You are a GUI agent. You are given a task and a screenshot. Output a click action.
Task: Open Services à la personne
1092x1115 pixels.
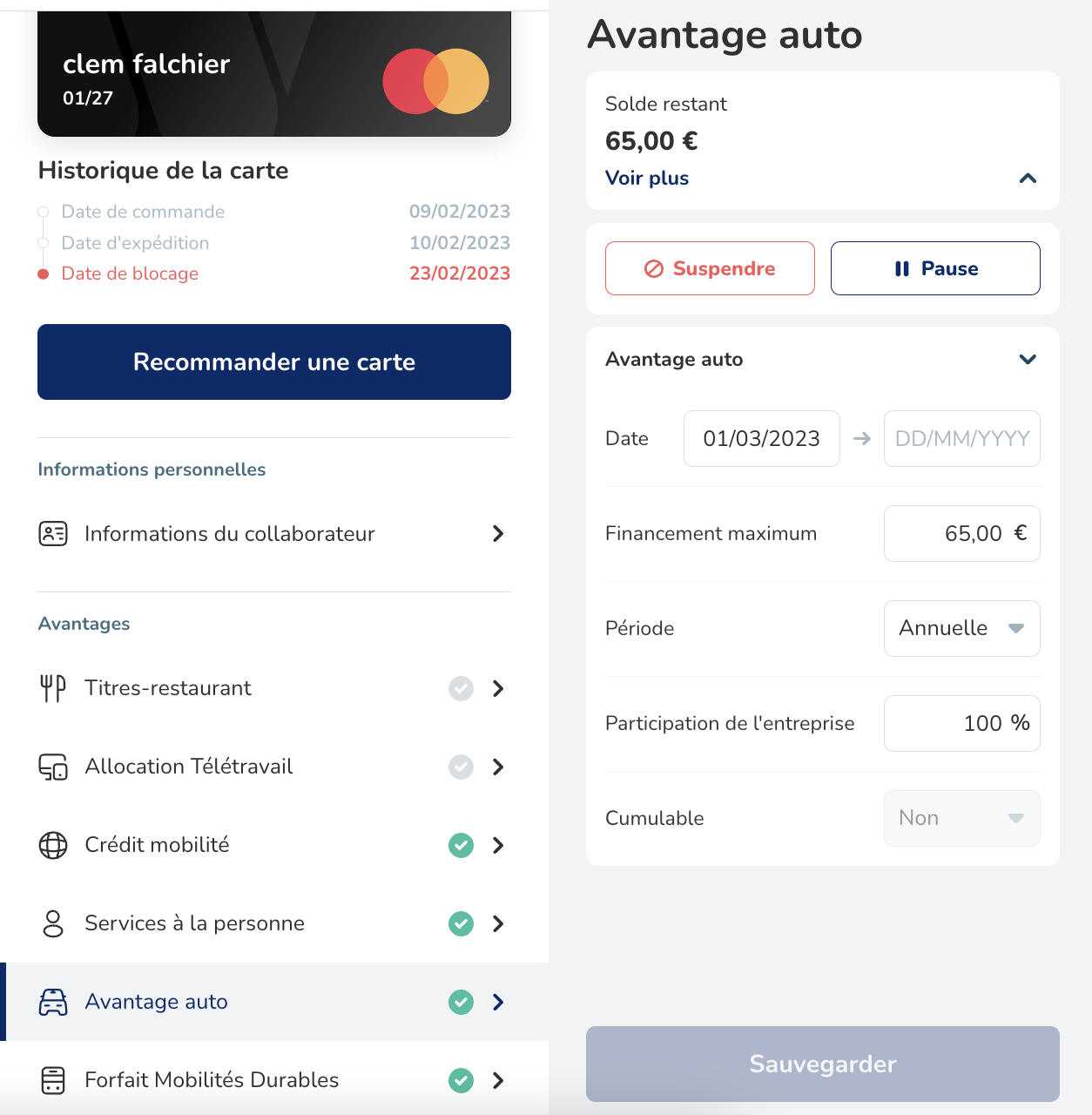(x=273, y=923)
